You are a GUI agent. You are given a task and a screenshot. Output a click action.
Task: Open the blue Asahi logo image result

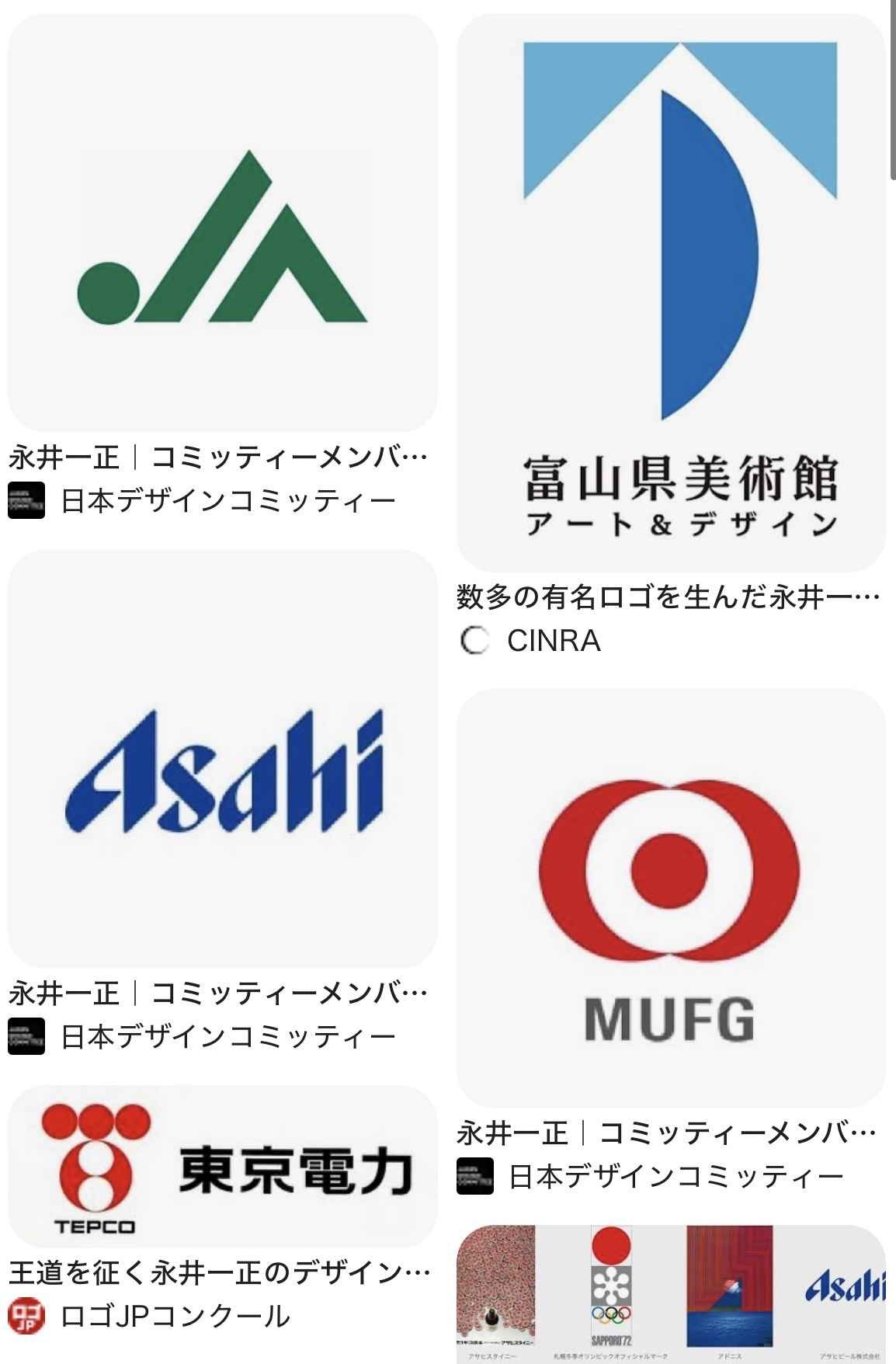(222, 760)
